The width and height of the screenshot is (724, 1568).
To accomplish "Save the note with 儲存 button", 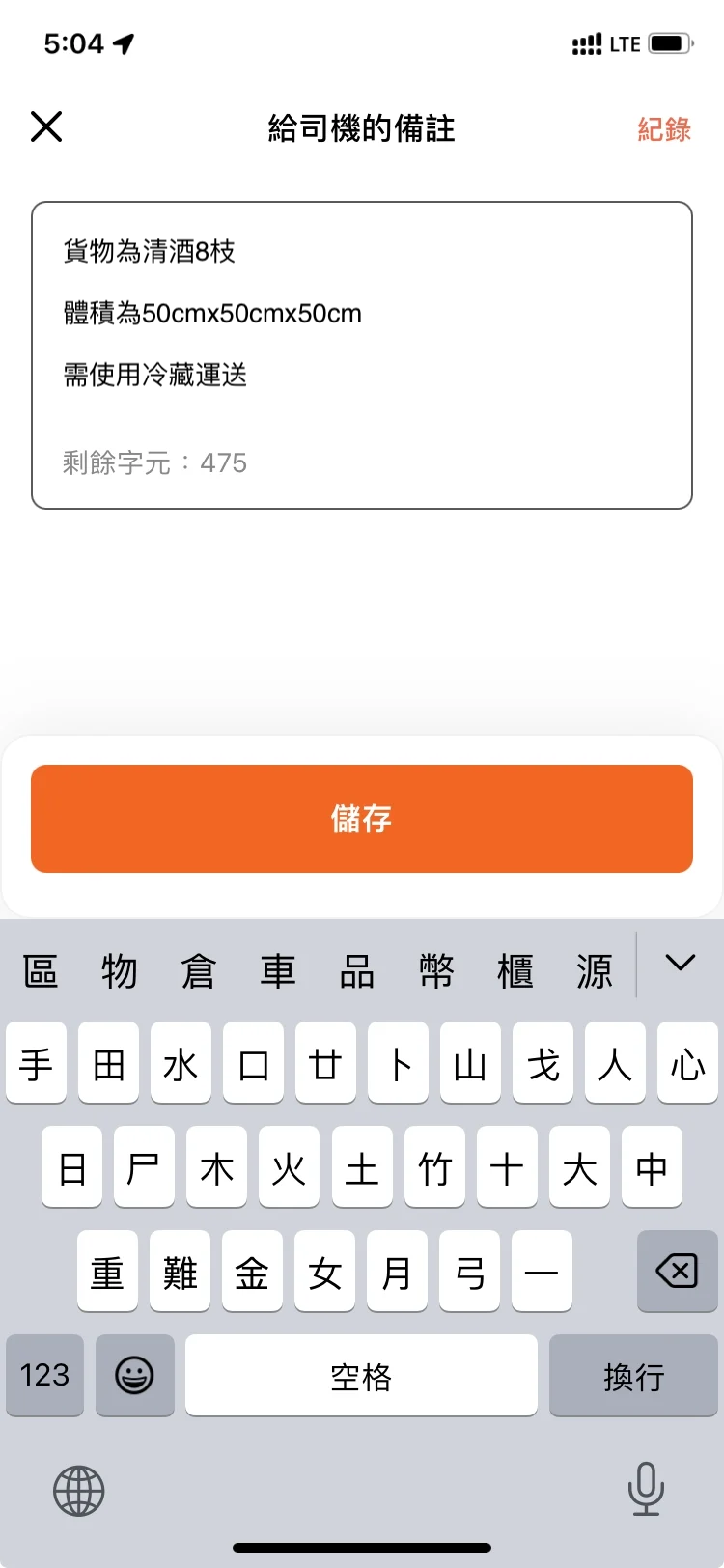I will pos(362,819).
